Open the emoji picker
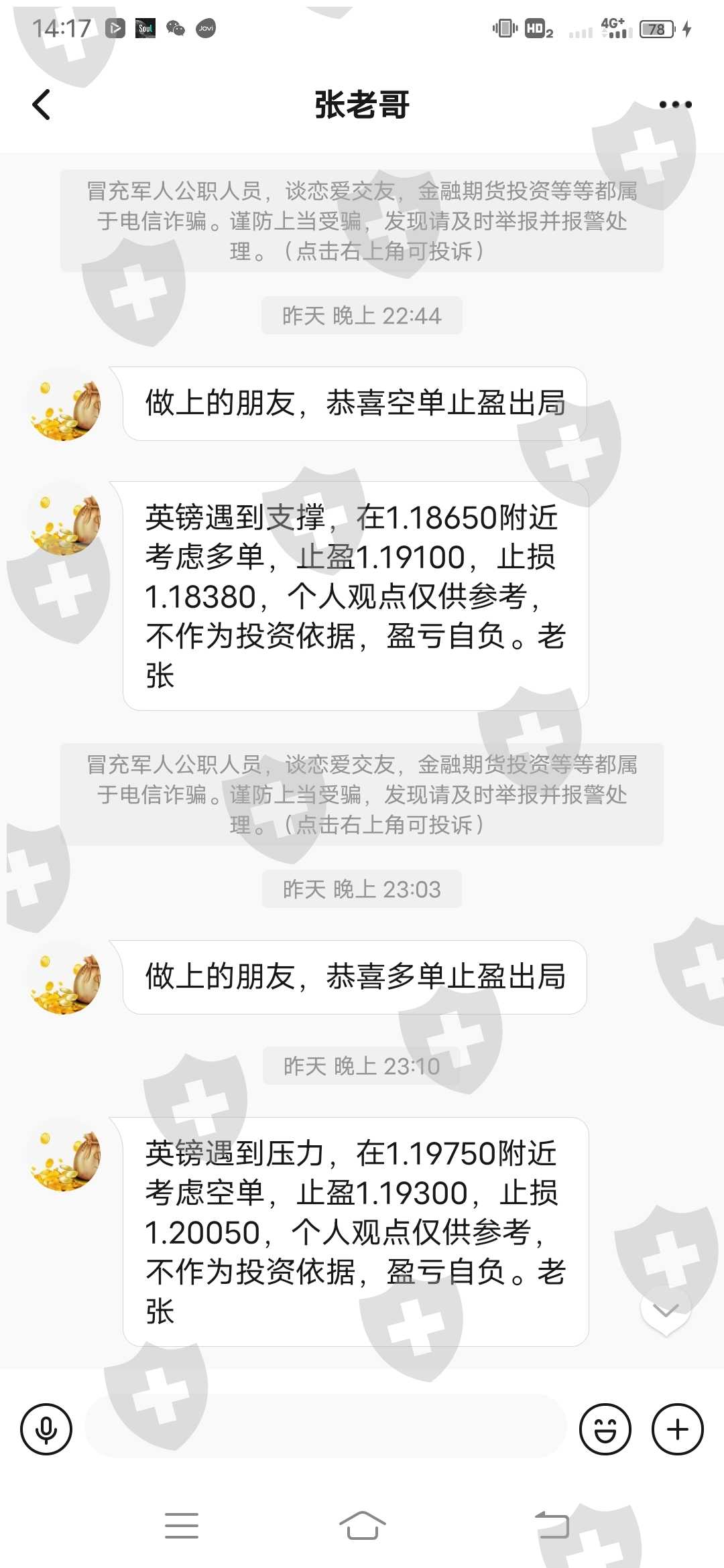 click(x=605, y=1429)
